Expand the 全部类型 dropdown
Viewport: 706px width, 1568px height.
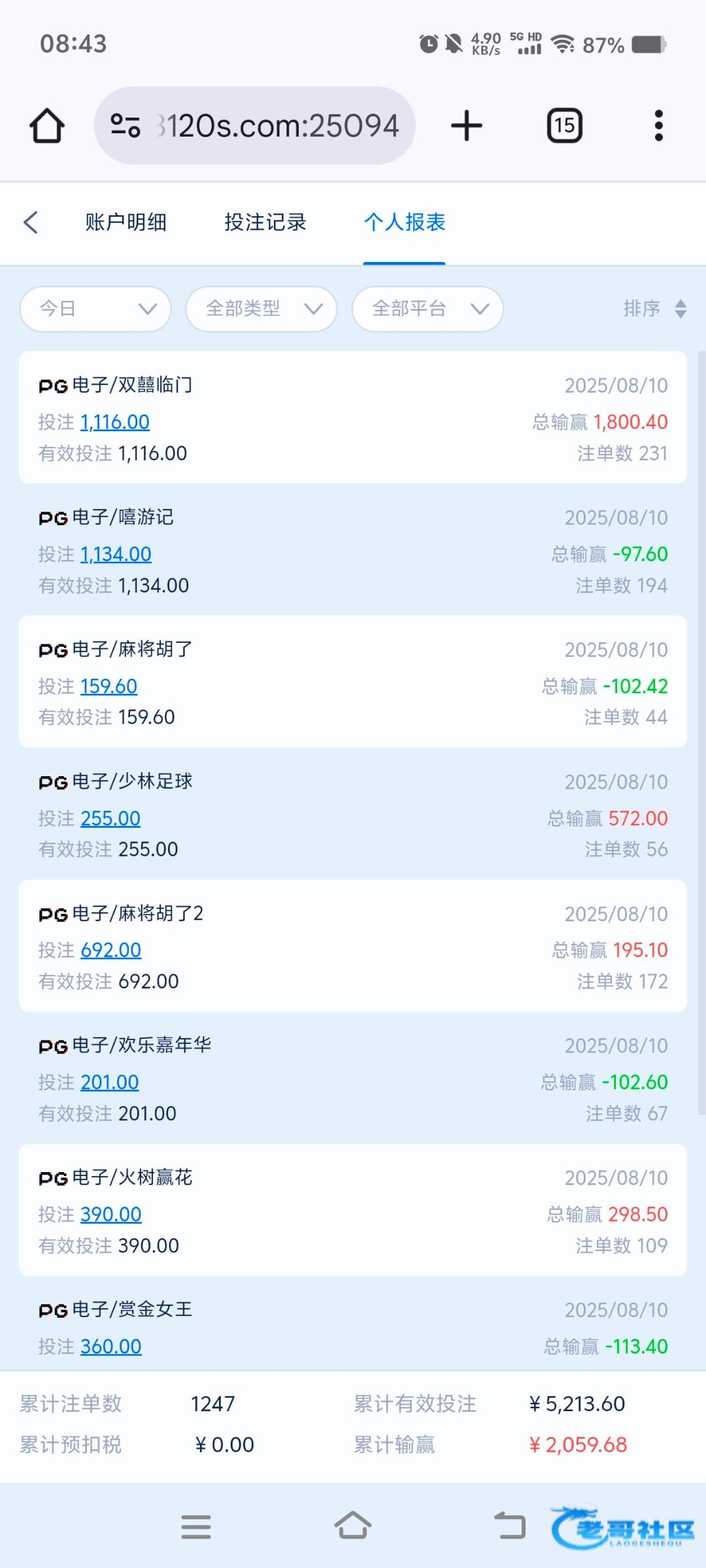coord(261,308)
